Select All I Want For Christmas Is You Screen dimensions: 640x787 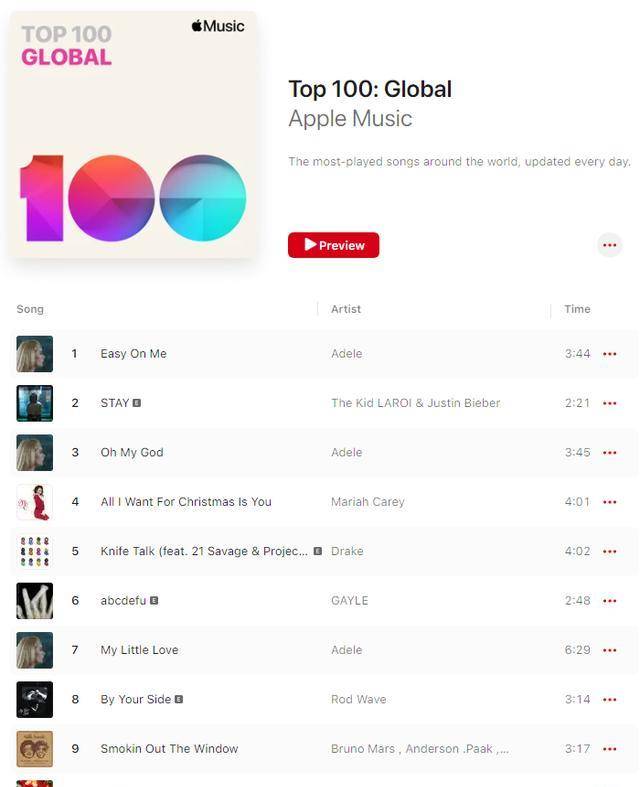point(185,502)
